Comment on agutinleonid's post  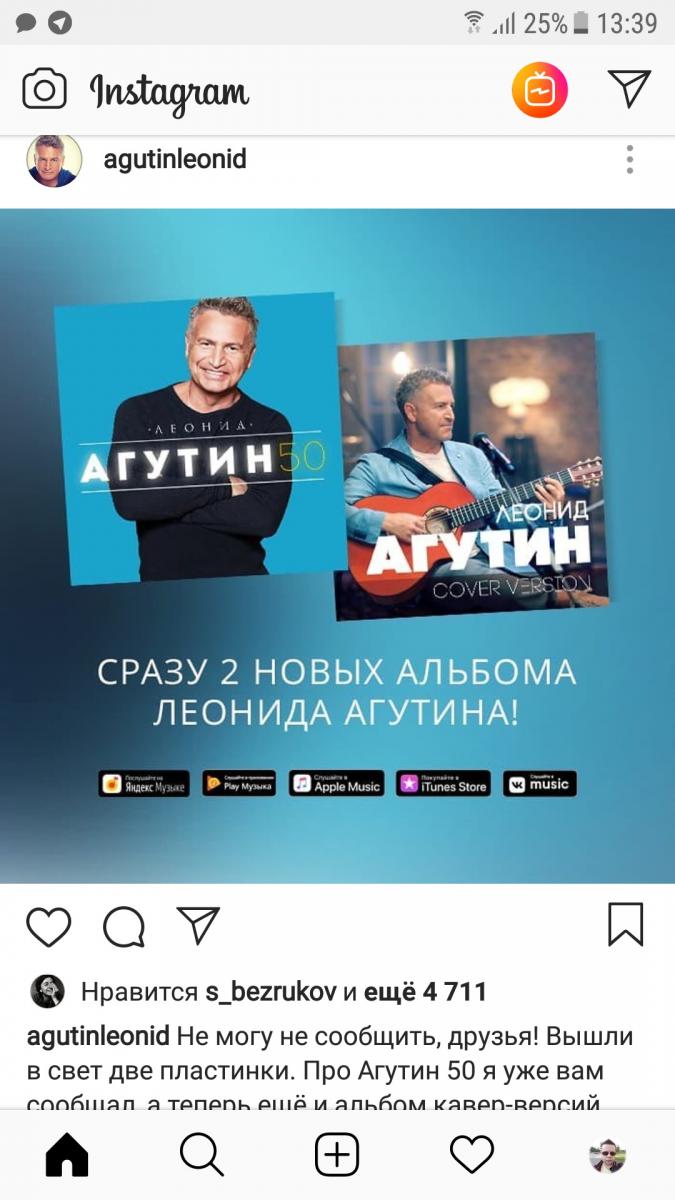[124, 927]
